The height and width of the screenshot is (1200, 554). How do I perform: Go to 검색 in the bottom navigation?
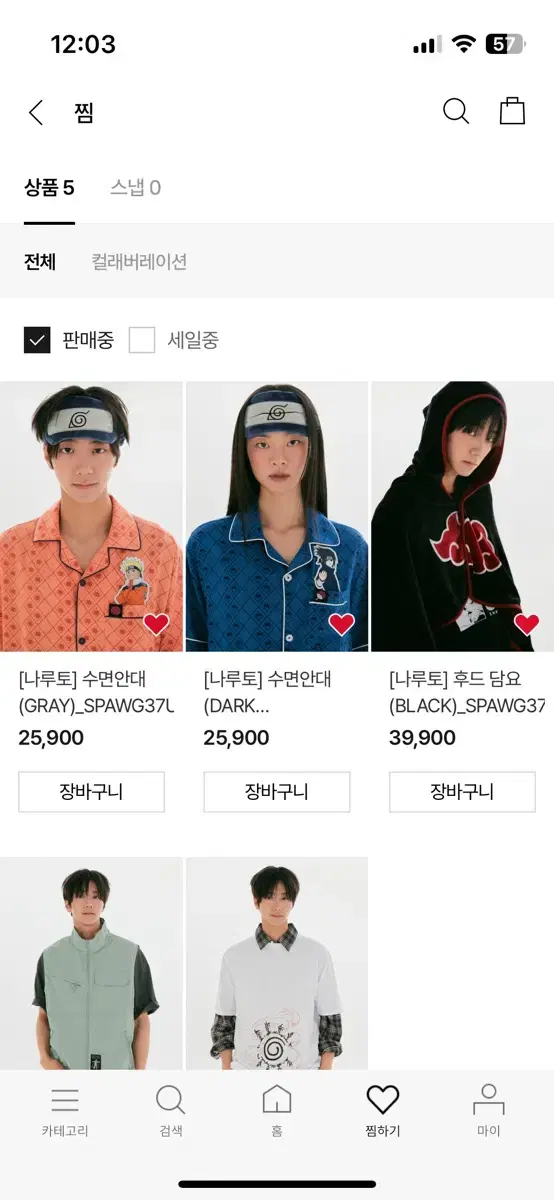tap(171, 1111)
